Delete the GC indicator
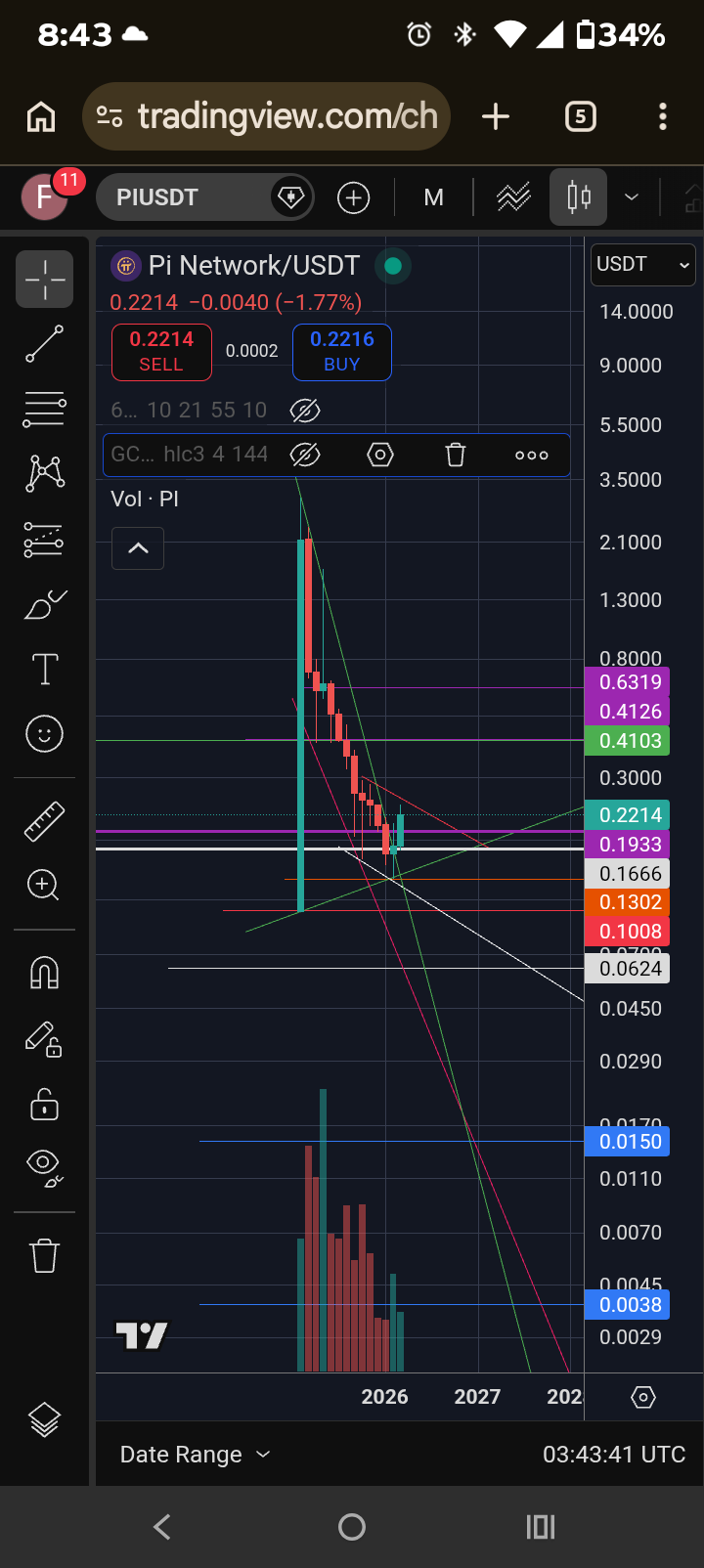Screen dimensions: 704x1568 click(x=456, y=455)
